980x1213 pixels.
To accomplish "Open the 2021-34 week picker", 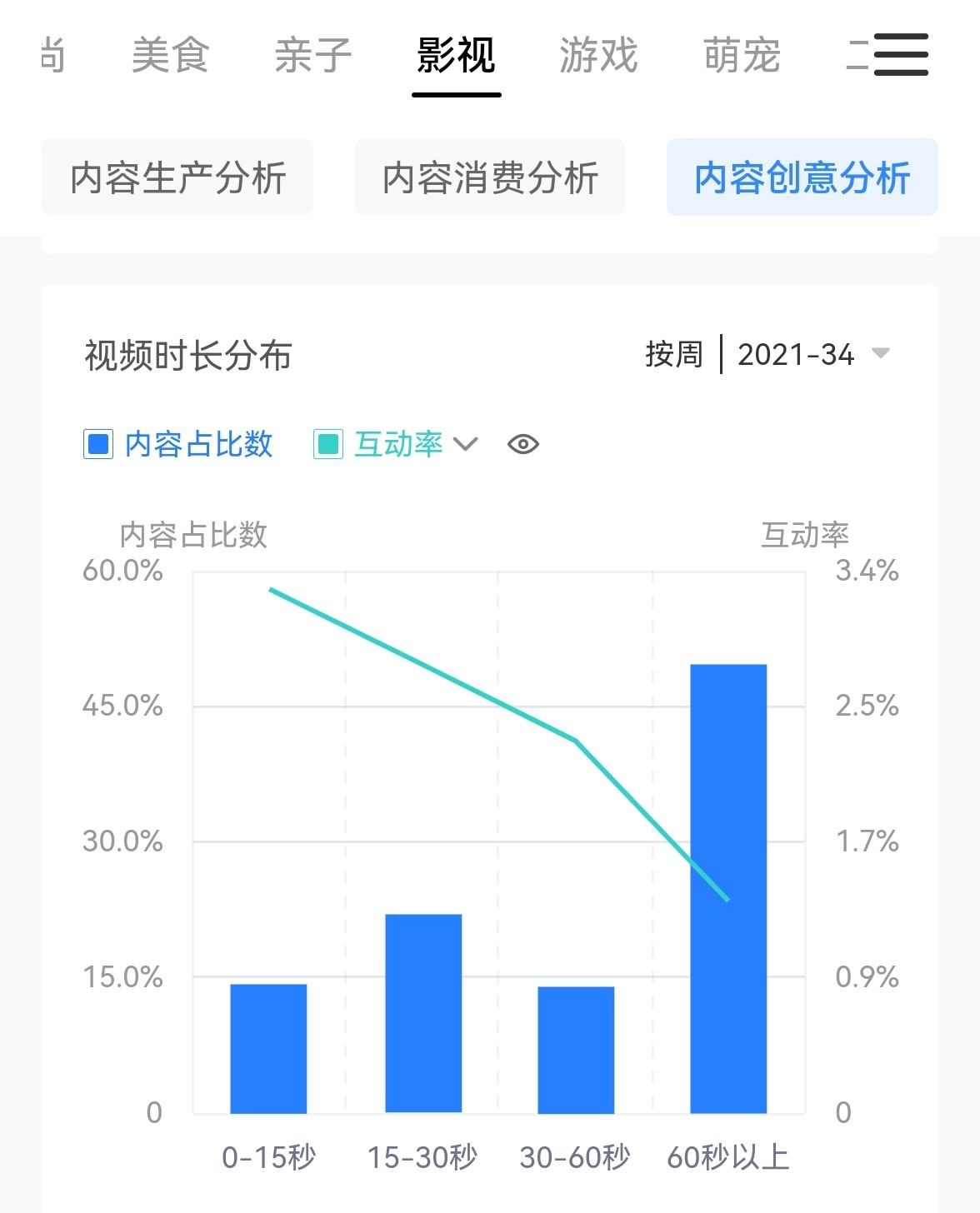I will click(812, 355).
